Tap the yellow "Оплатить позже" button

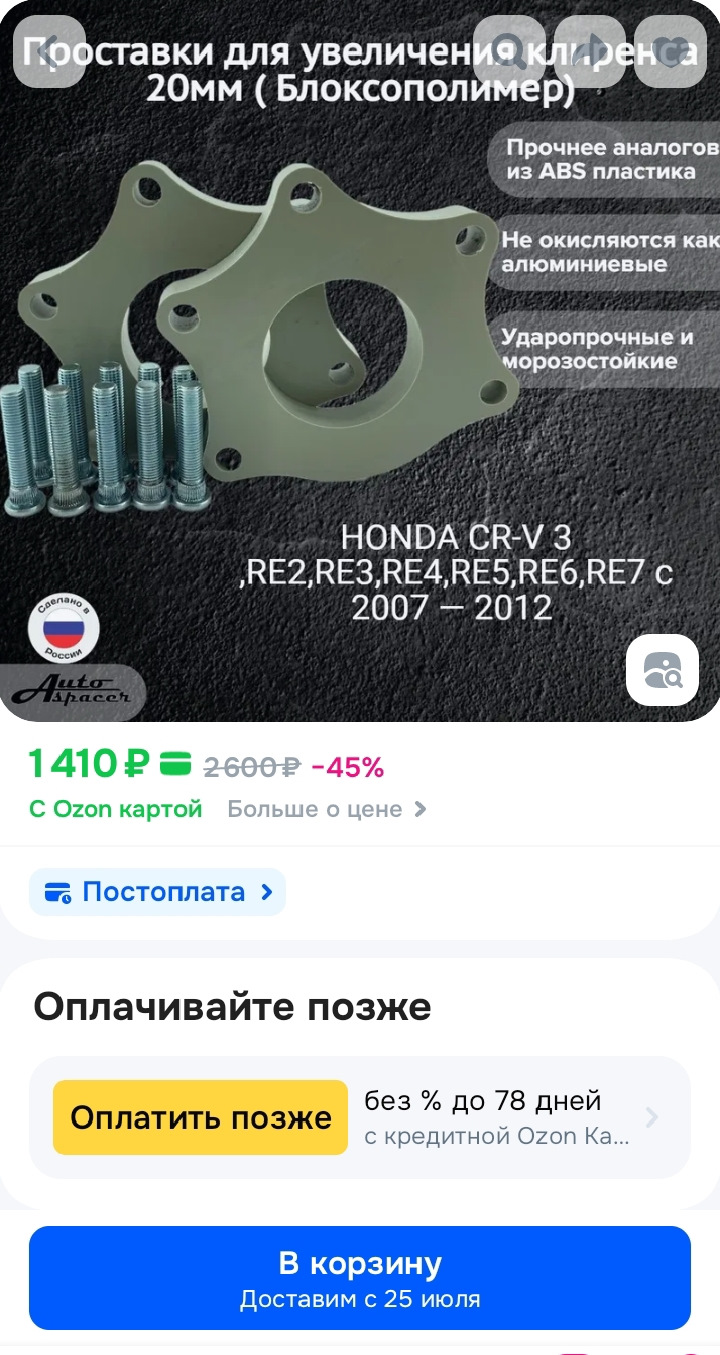click(200, 1117)
